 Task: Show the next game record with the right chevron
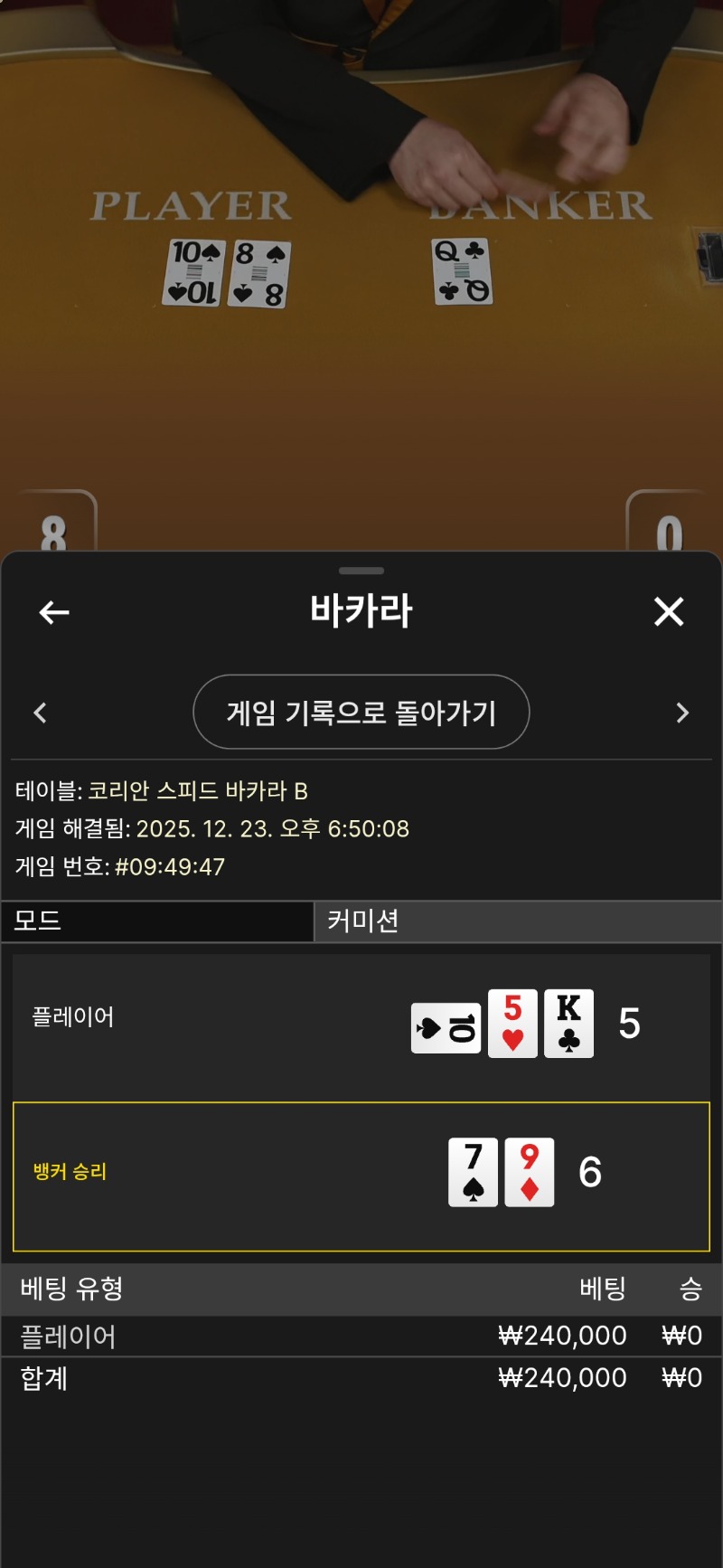[x=682, y=713]
